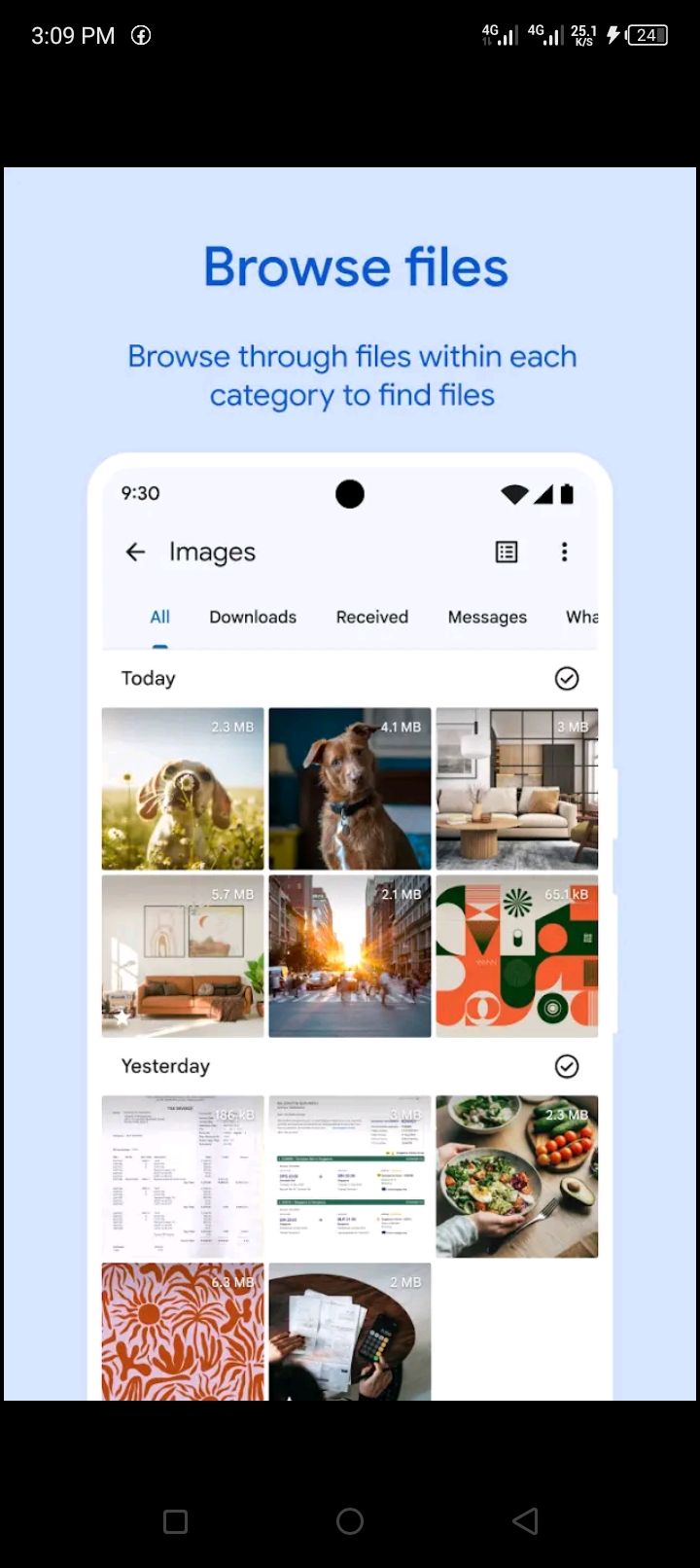Image resolution: width=700 pixels, height=1568 pixels.
Task: Open the recent apps overview
Action: [176, 1521]
